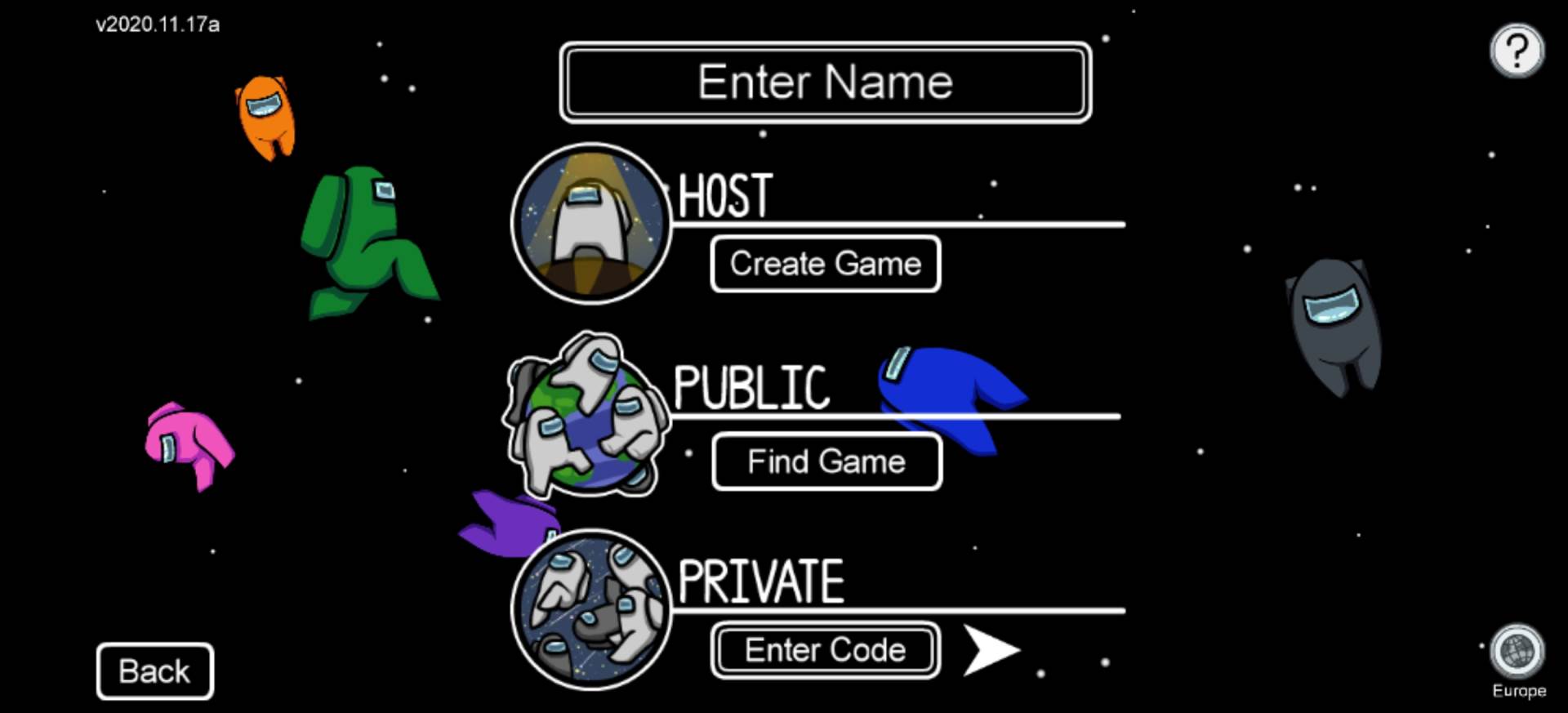Screen dimensions: 1568x713
Task: Tap the Enter Name field
Action: (825, 82)
